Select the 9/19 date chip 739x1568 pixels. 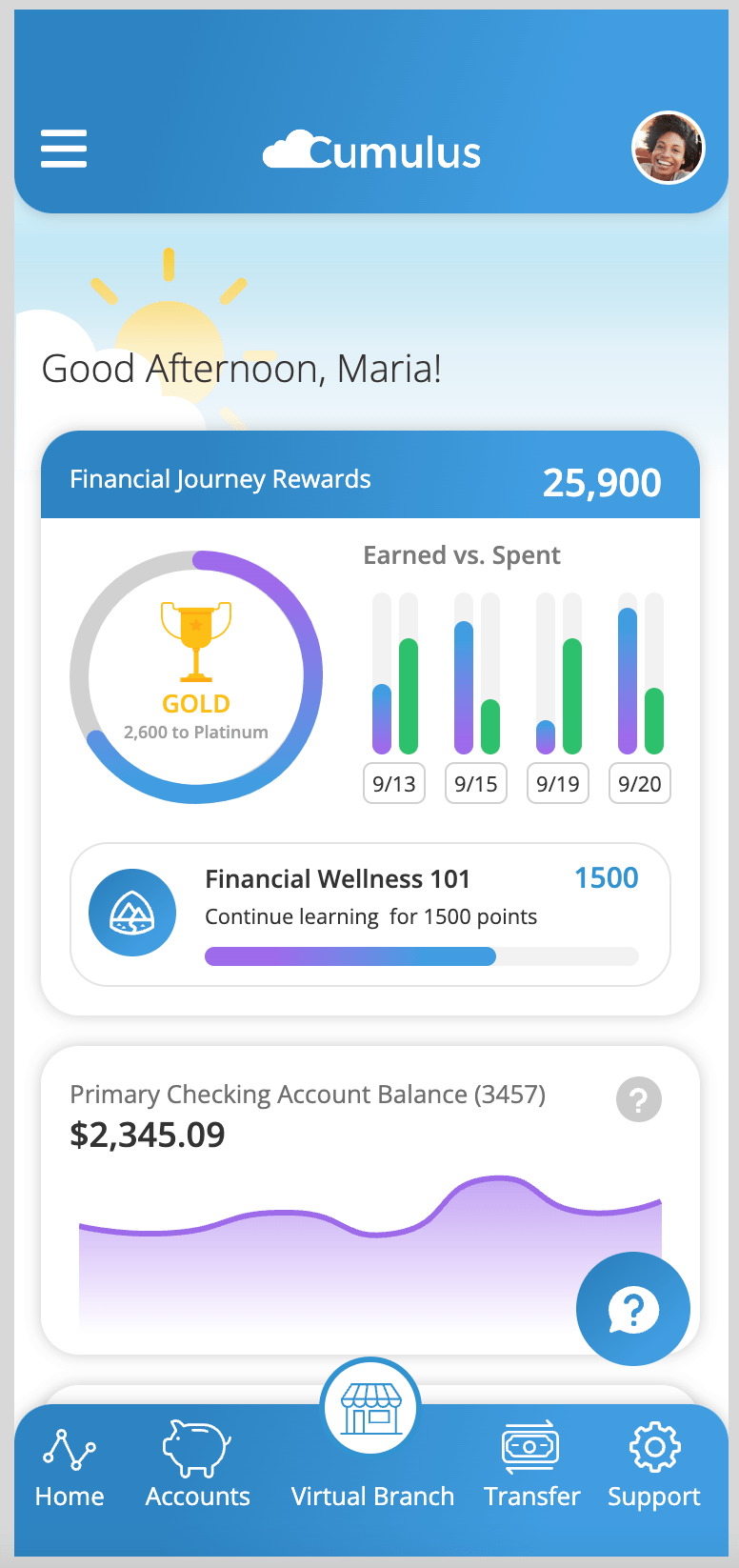pos(557,783)
